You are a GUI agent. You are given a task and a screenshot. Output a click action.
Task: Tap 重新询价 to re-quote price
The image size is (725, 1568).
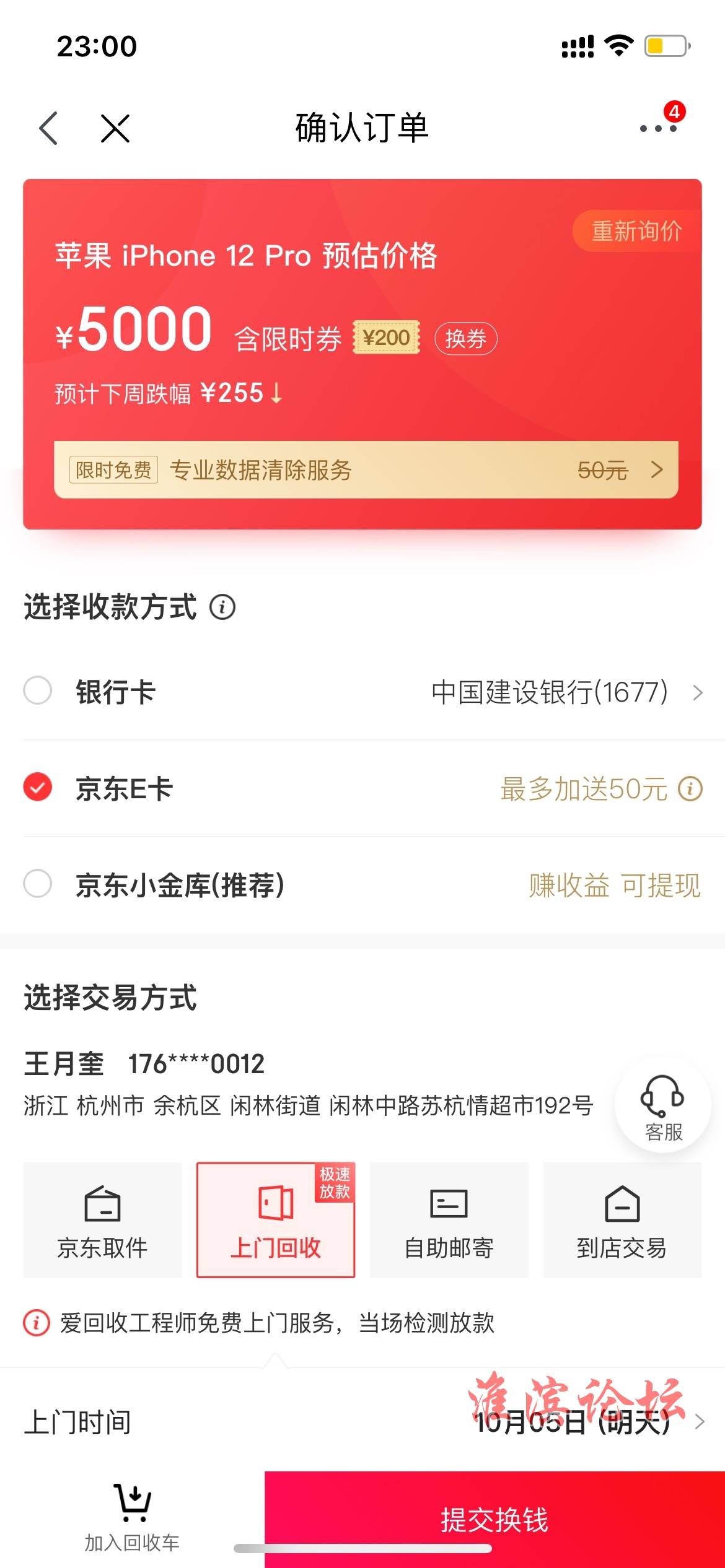pos(637,231)
